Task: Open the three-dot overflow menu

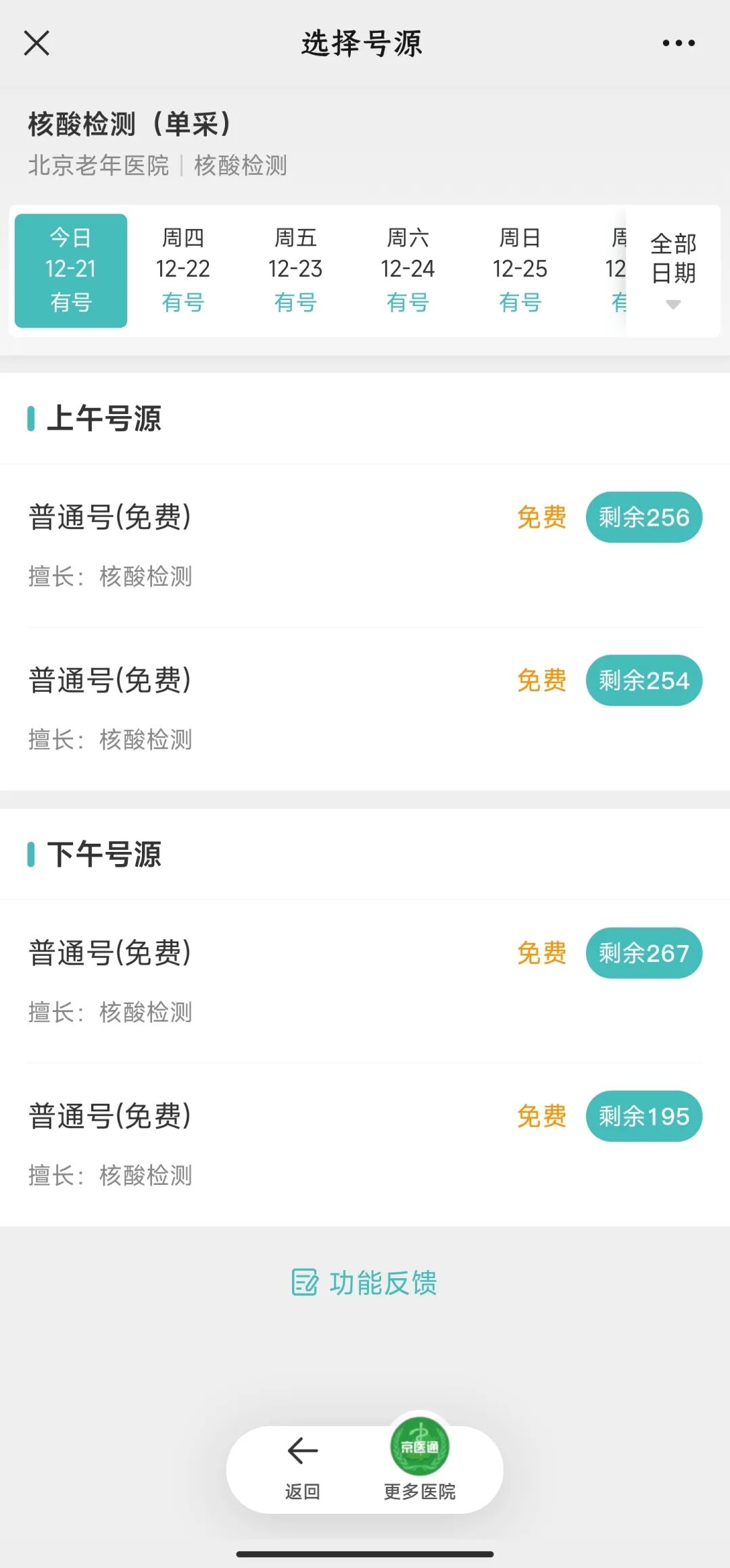Action: (x=678, y=43)
